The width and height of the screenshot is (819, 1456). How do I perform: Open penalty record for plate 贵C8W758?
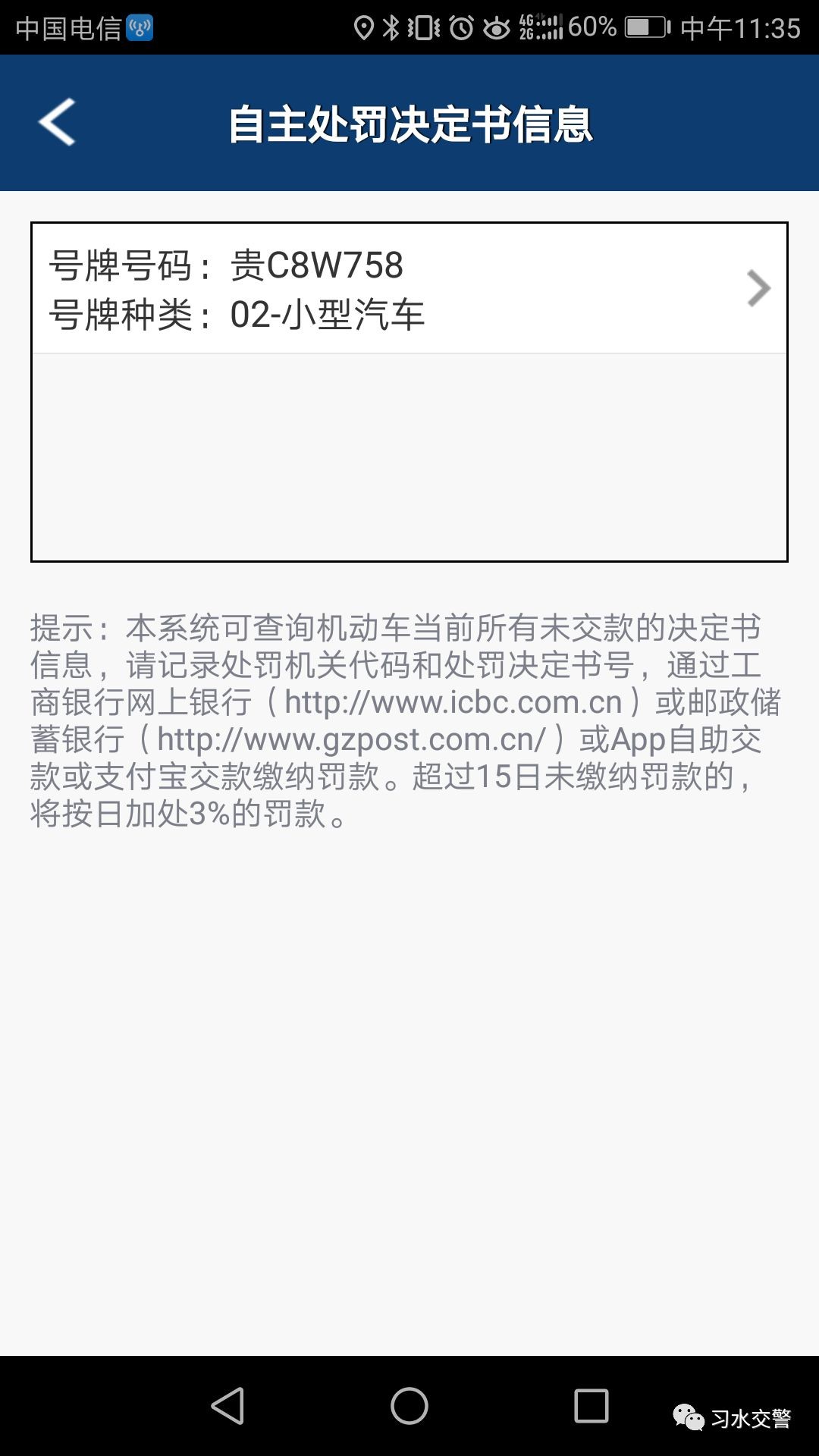(409, 289)
